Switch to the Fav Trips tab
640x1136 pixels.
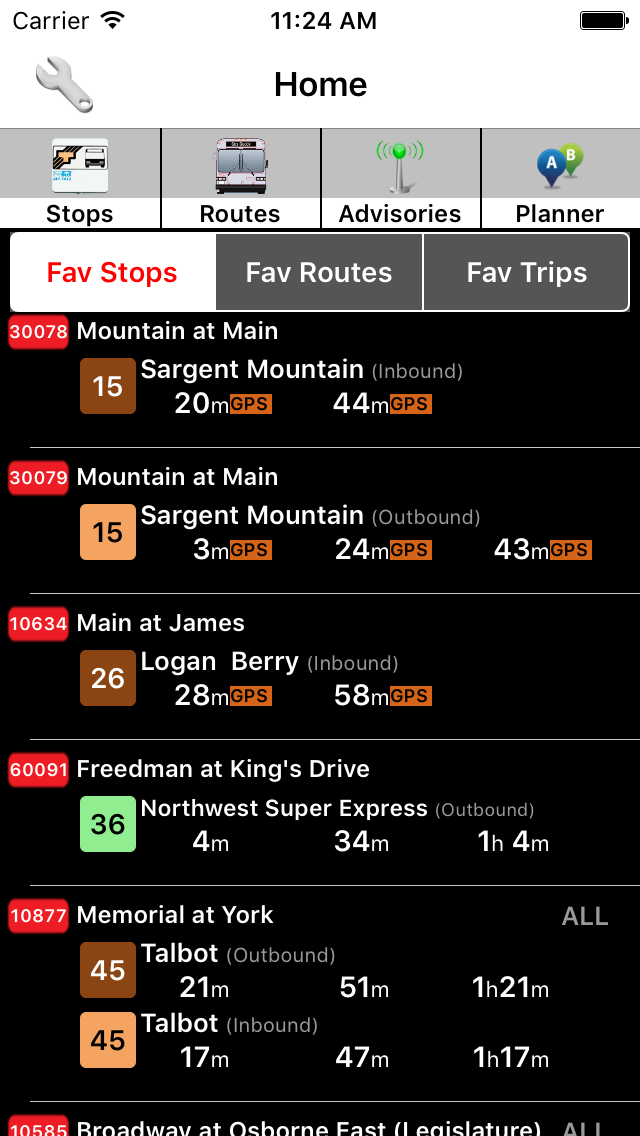(526, 272)
